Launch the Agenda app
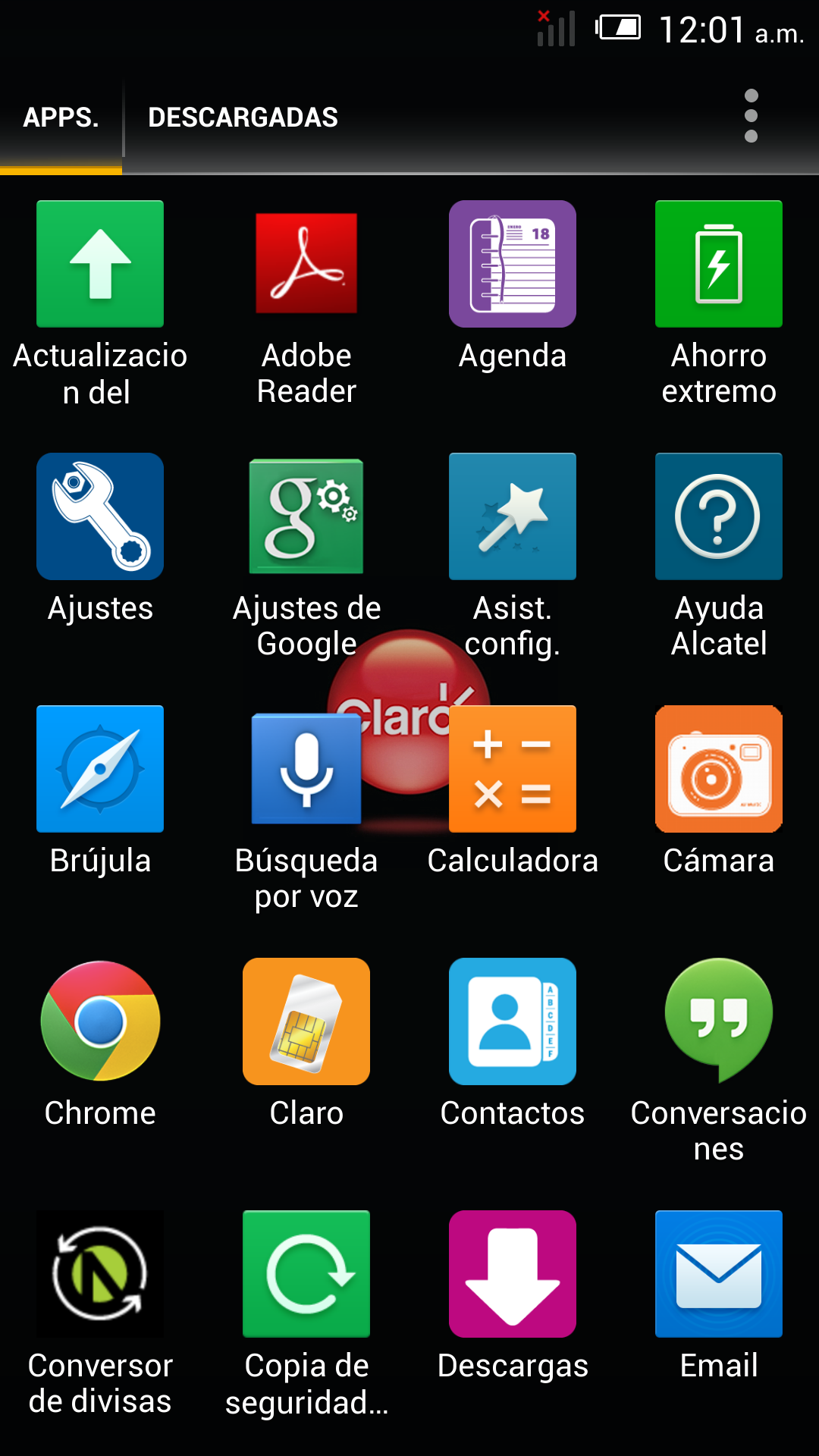 (513, 264)
